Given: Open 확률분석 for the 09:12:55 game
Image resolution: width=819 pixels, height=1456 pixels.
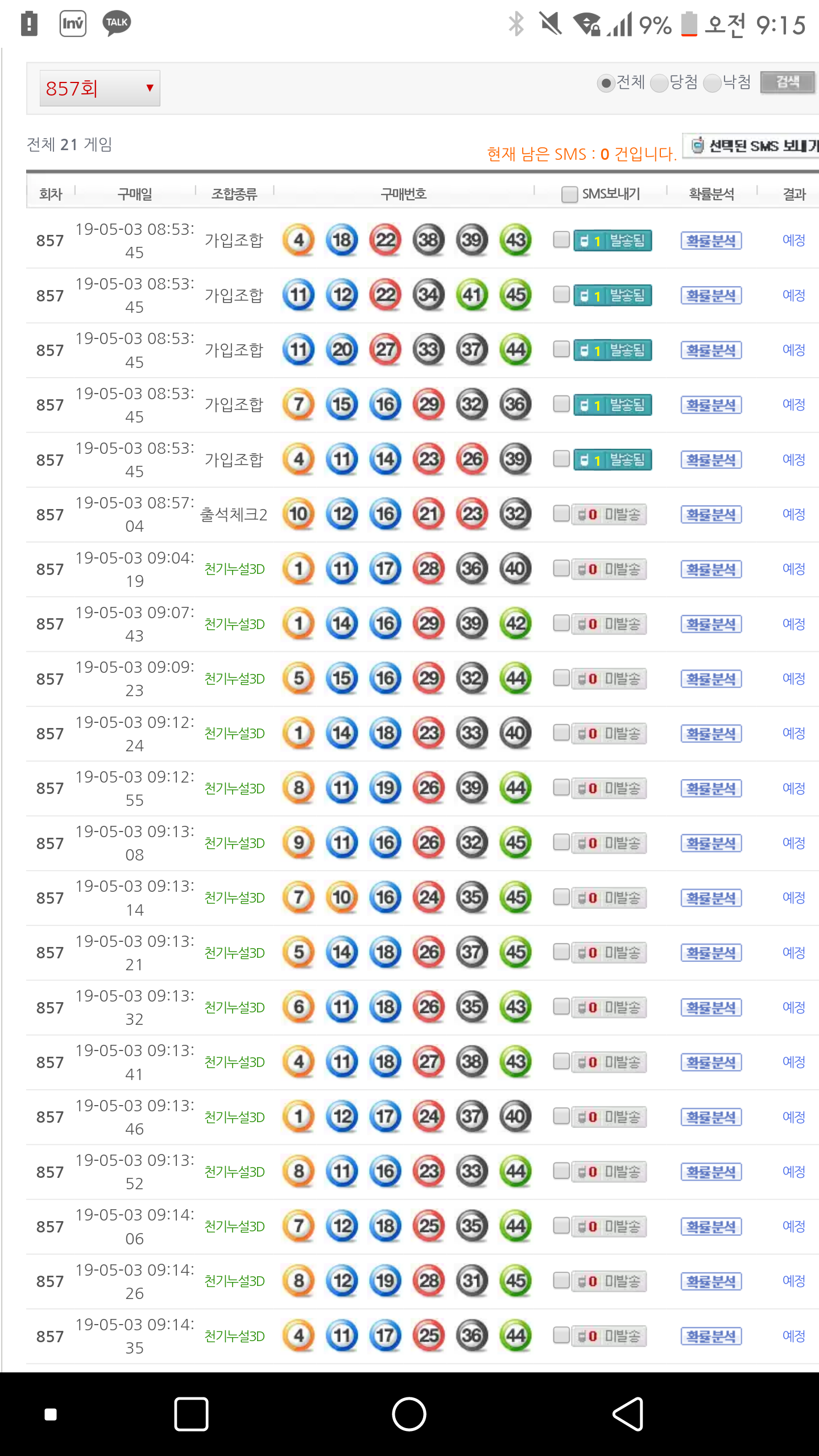Looking at the screenshot, I should (x=711, y=788).
